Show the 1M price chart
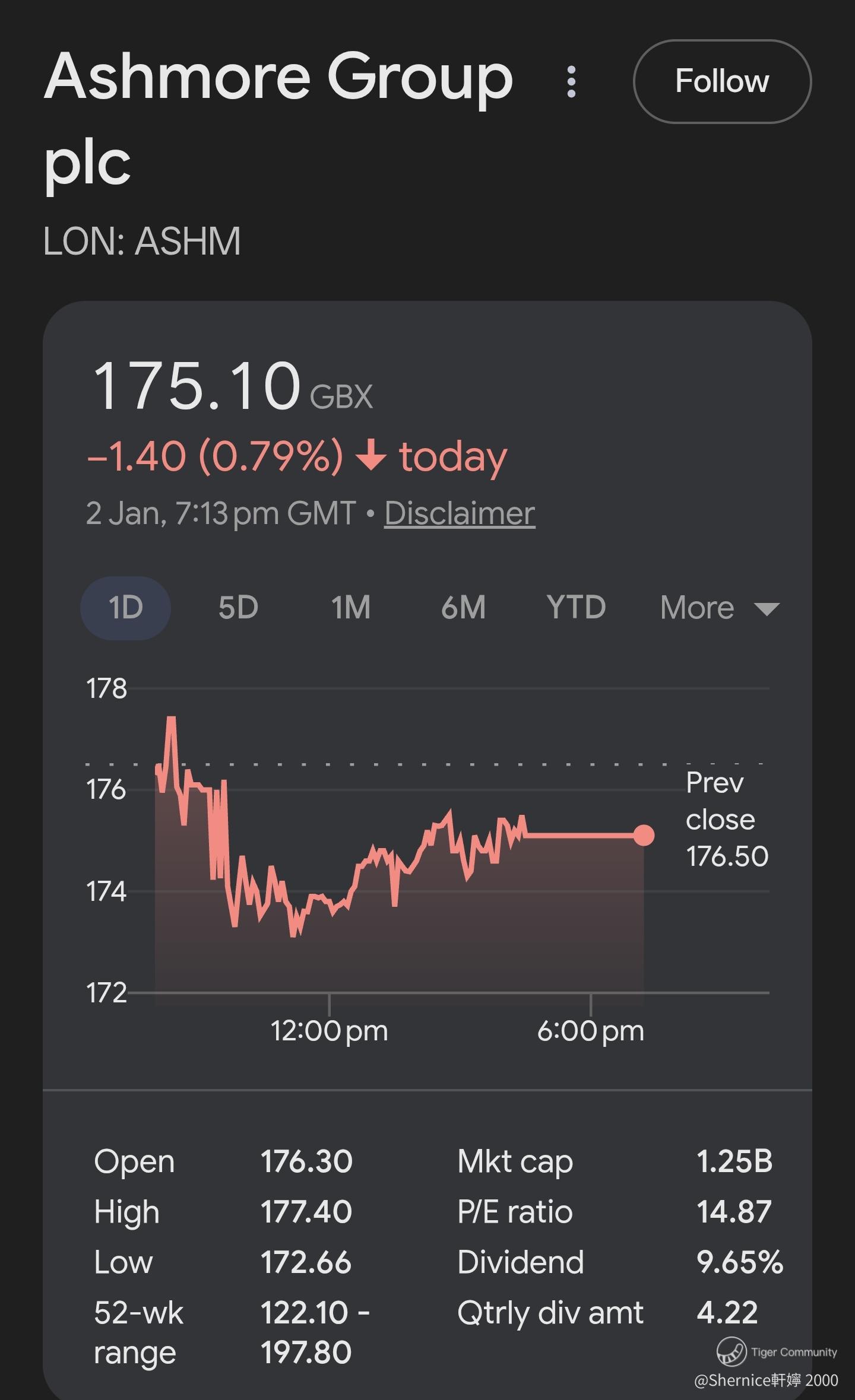Viewport: 855px width, 1400px height. (350, 608)
